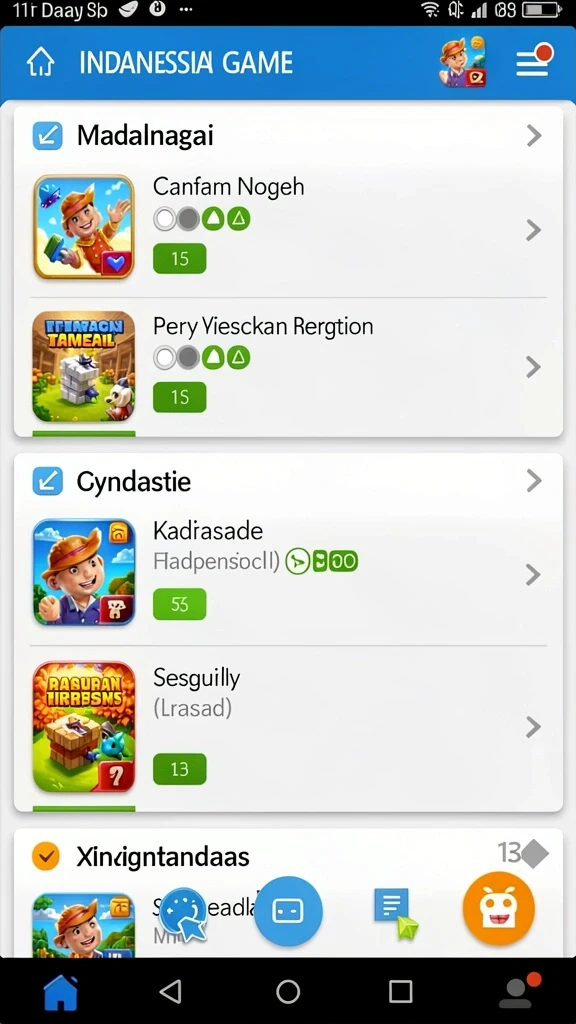Viewport: 576px width, 1024px height.
Task: Open the Kadirasade game row
Action: [288, 574]
